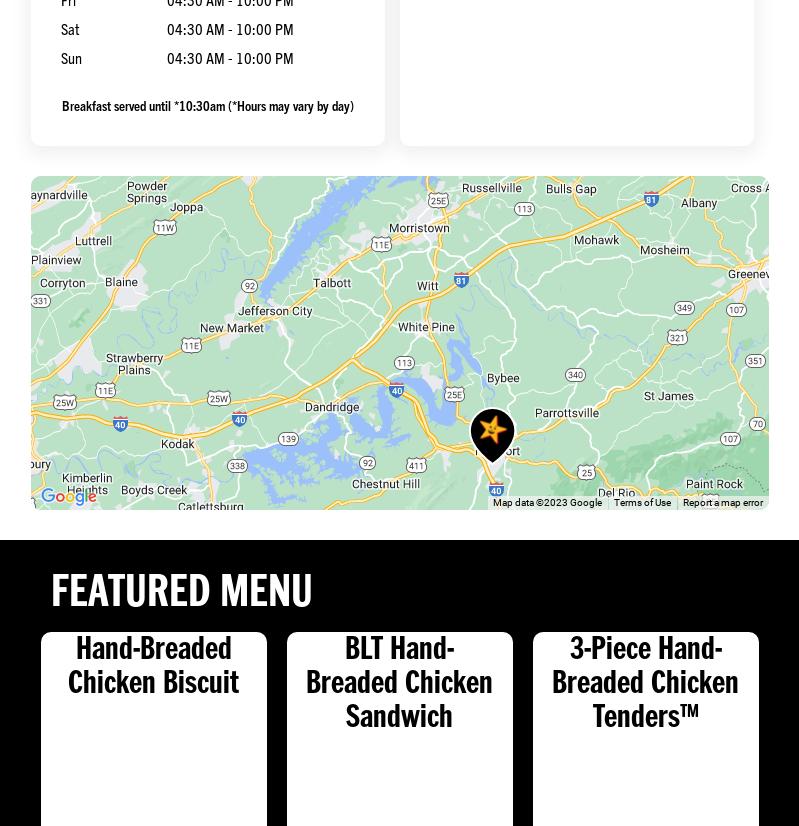The width and height of the screenshot is (799, 826).
Task: Click the Route 321 shield near Greeneville
Action: click(x=677, y=339)
